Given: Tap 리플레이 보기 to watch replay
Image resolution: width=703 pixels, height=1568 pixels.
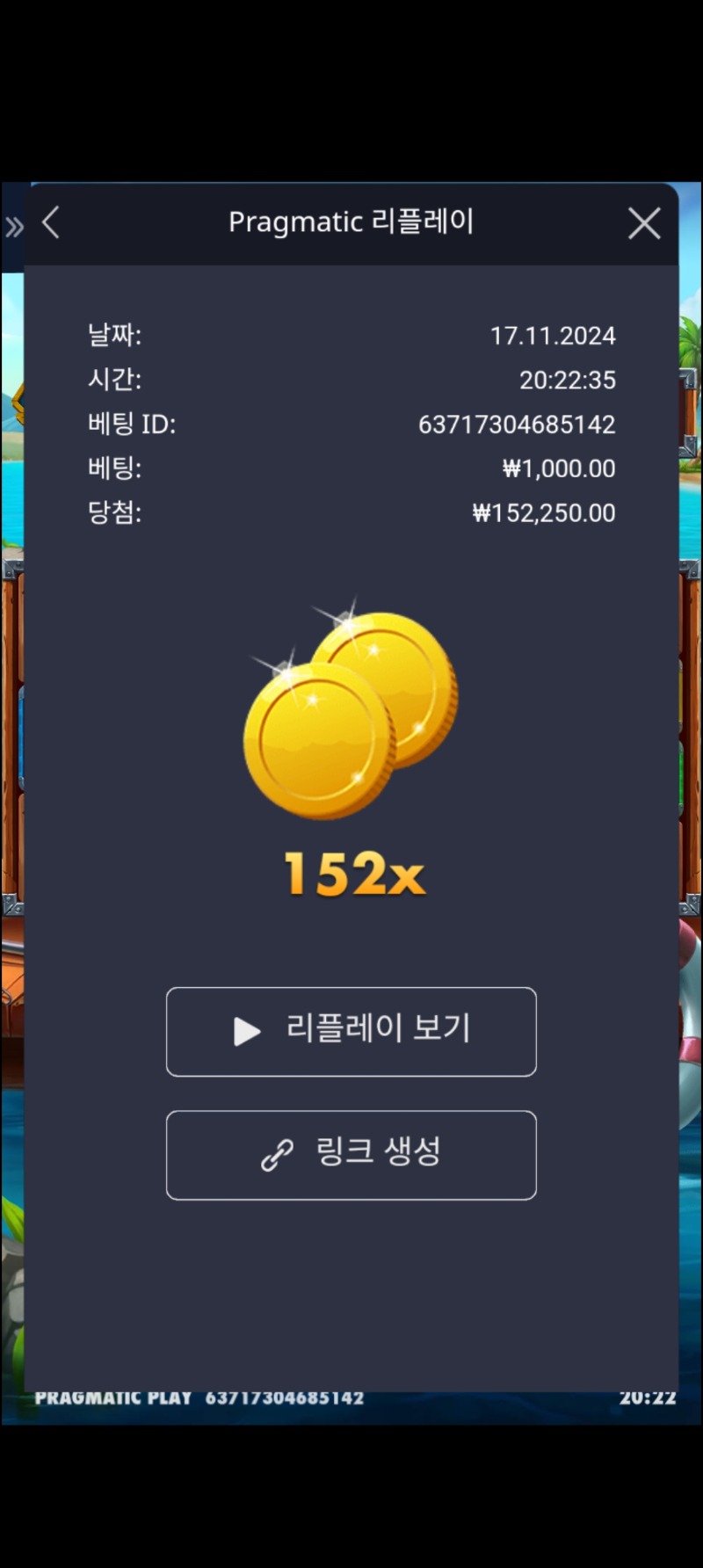Looking at the screenshot, I should (351, 1031).
